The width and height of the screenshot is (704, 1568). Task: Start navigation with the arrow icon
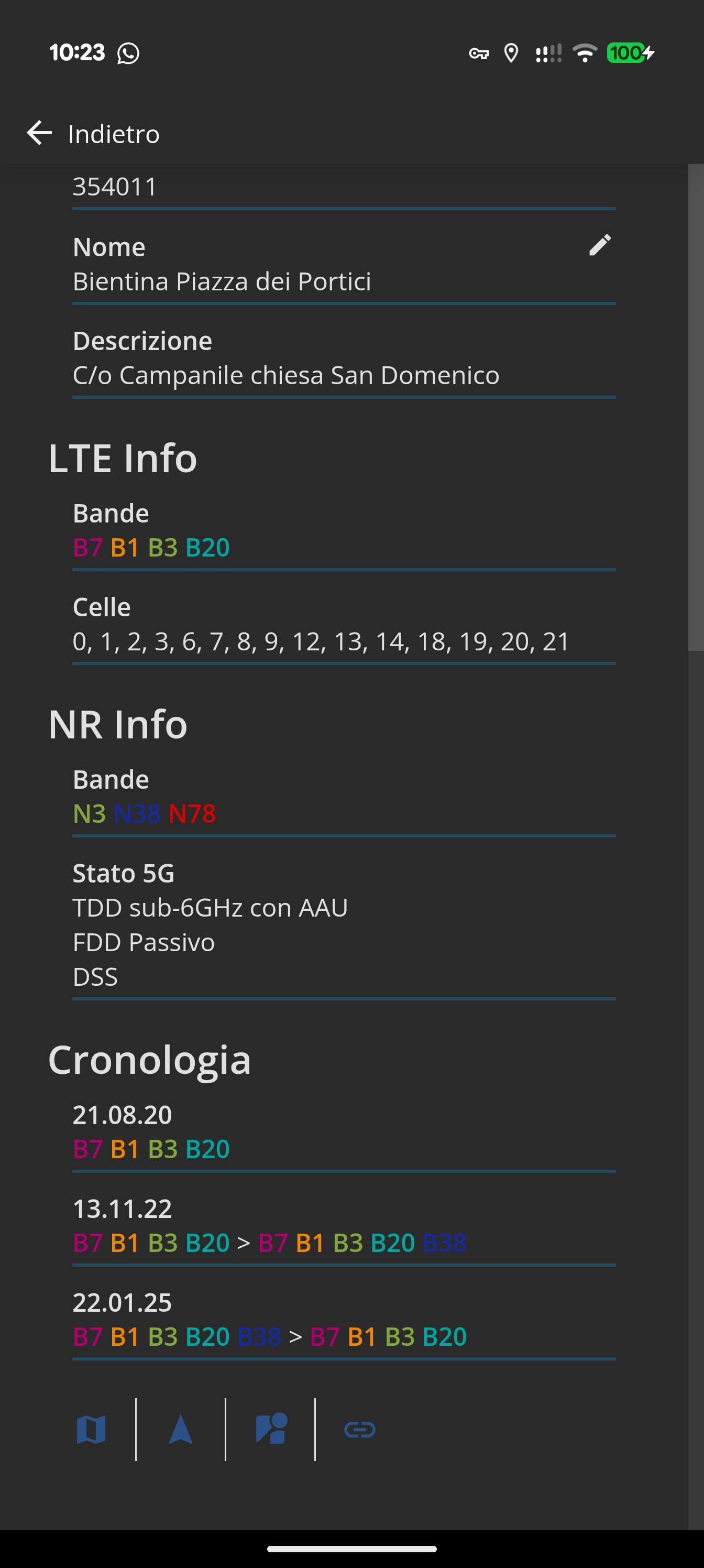tap(180, 1429)
